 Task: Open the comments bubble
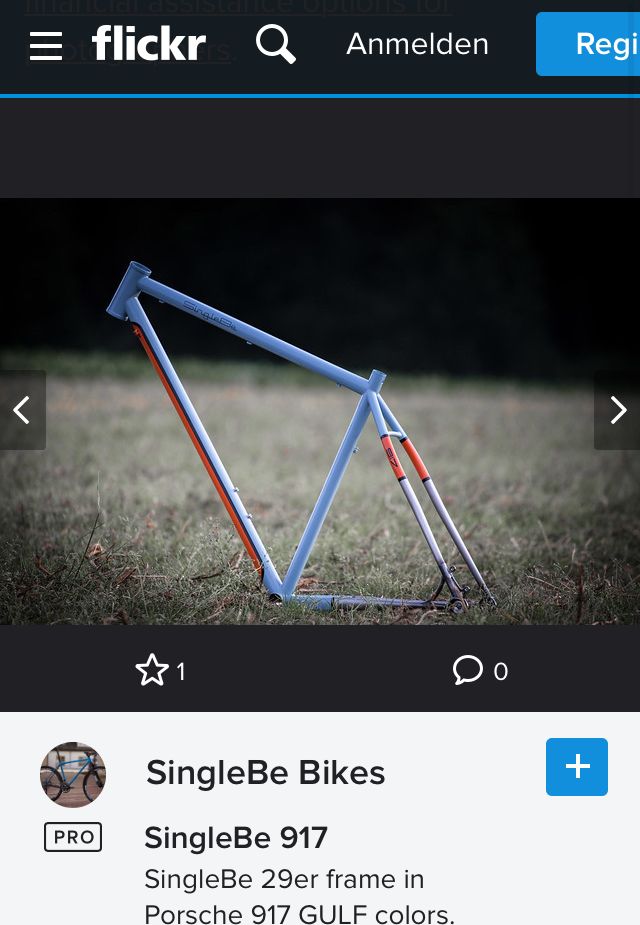[468, 670]
